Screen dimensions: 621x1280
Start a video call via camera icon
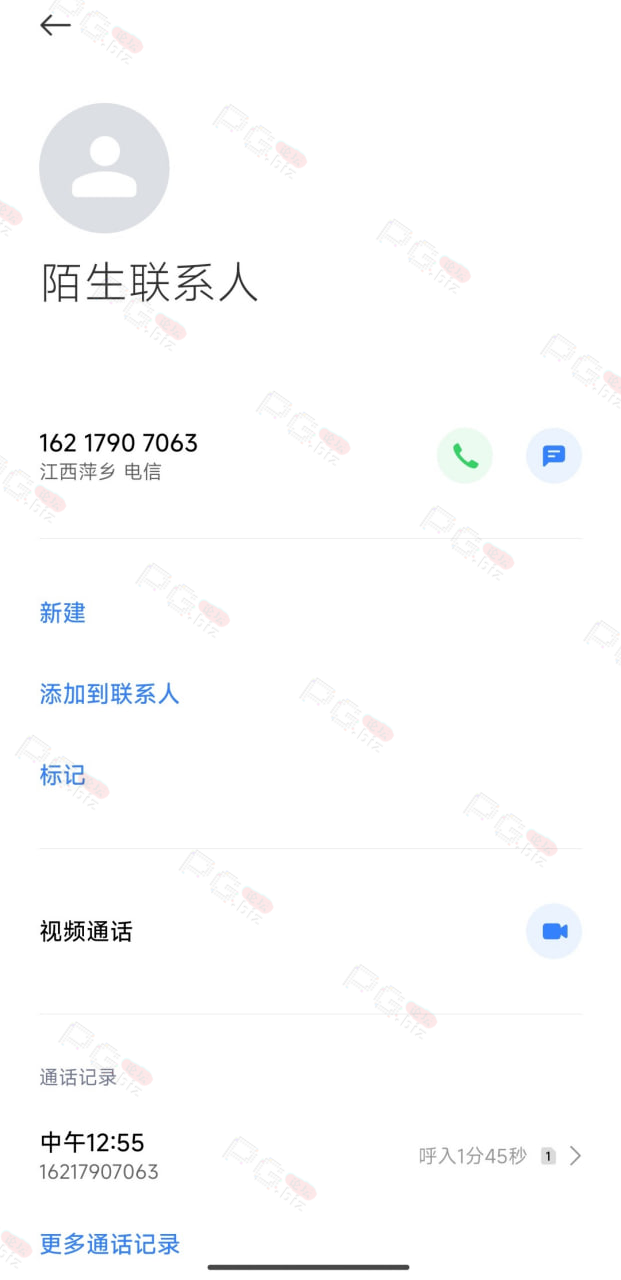coord(554,932)
